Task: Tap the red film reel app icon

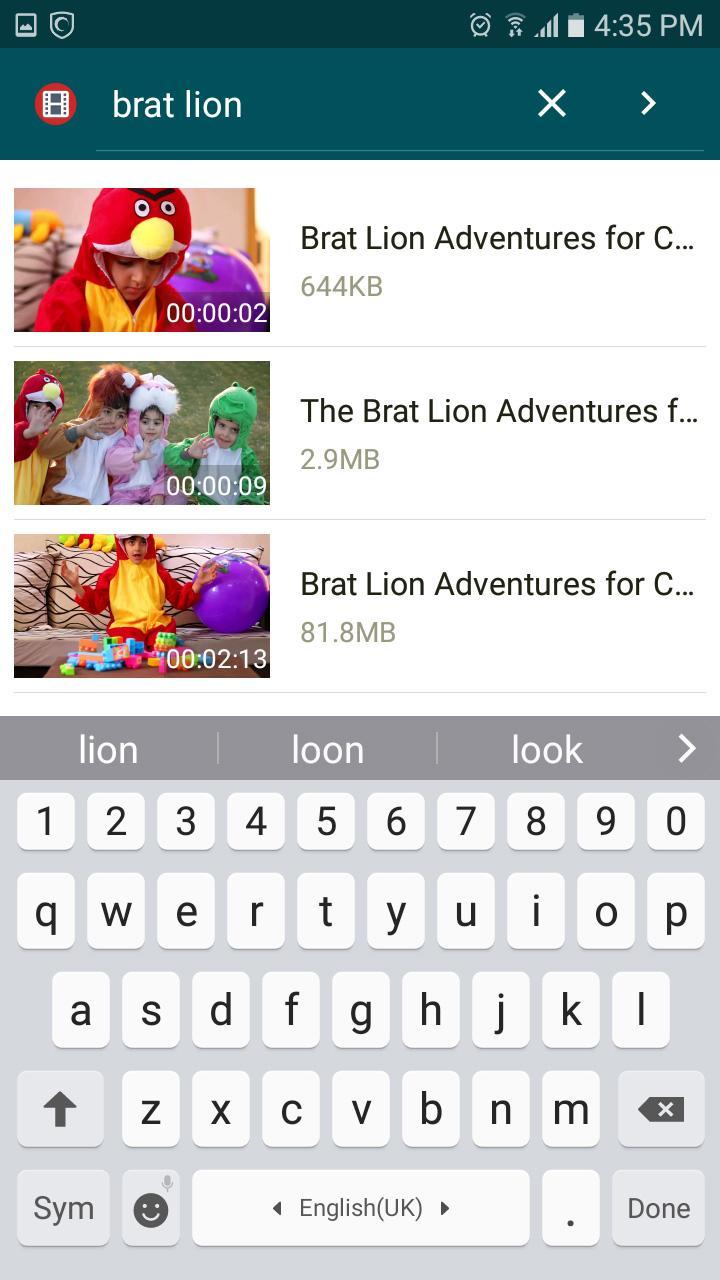Action: [56, 104]
